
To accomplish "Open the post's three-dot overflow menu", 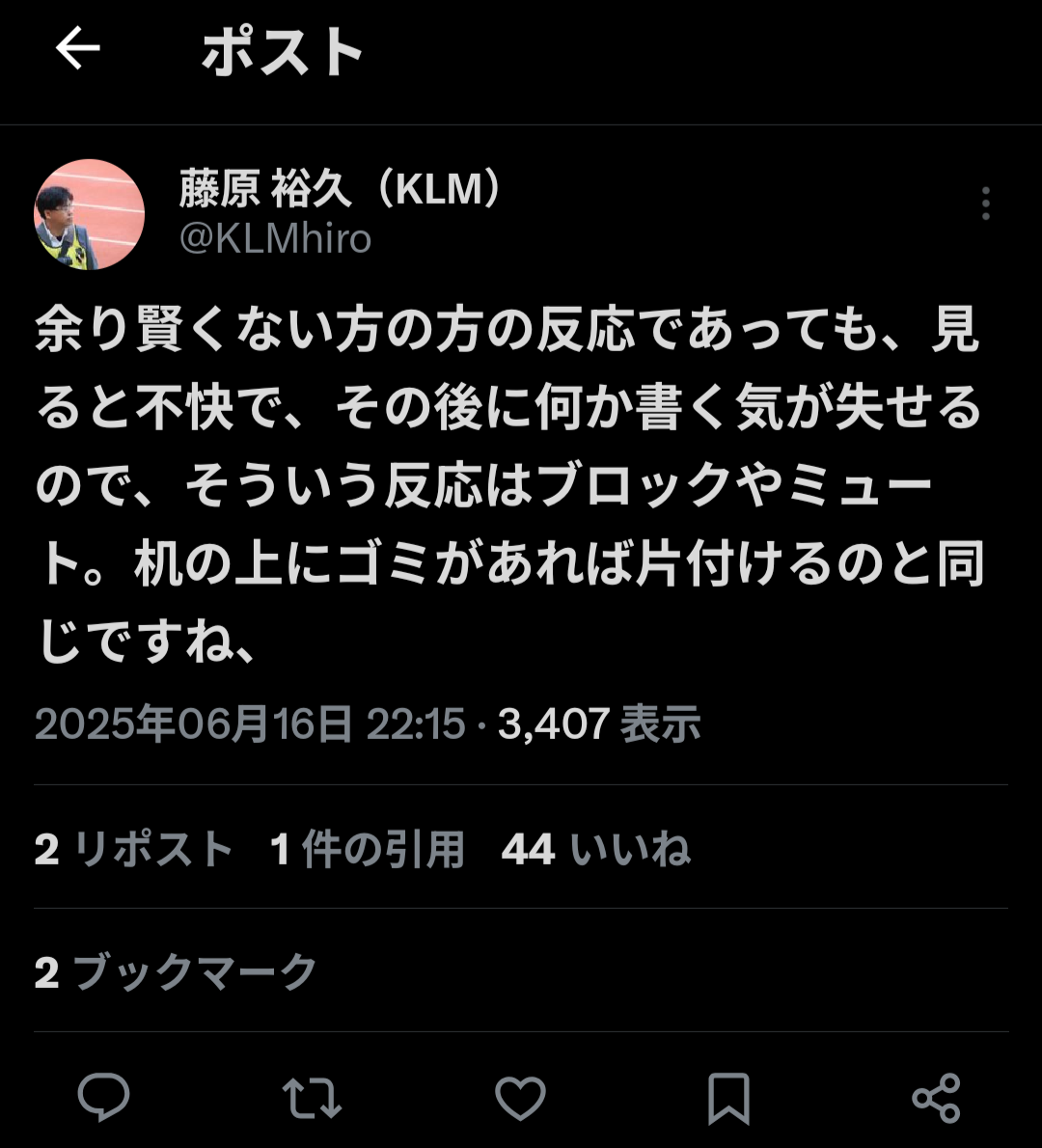I will click(x=985, y=204).
